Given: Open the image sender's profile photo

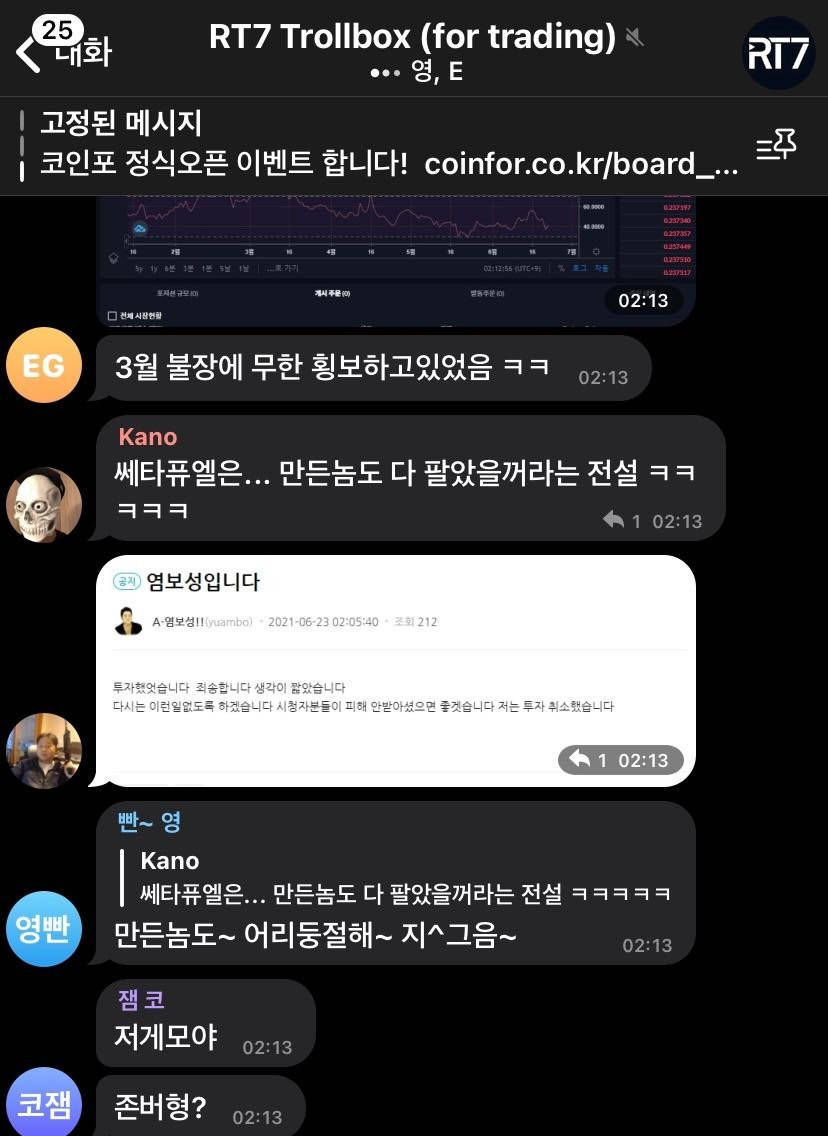Looking at the screenshot, I should pyautogui.click(x=43, y=750).
